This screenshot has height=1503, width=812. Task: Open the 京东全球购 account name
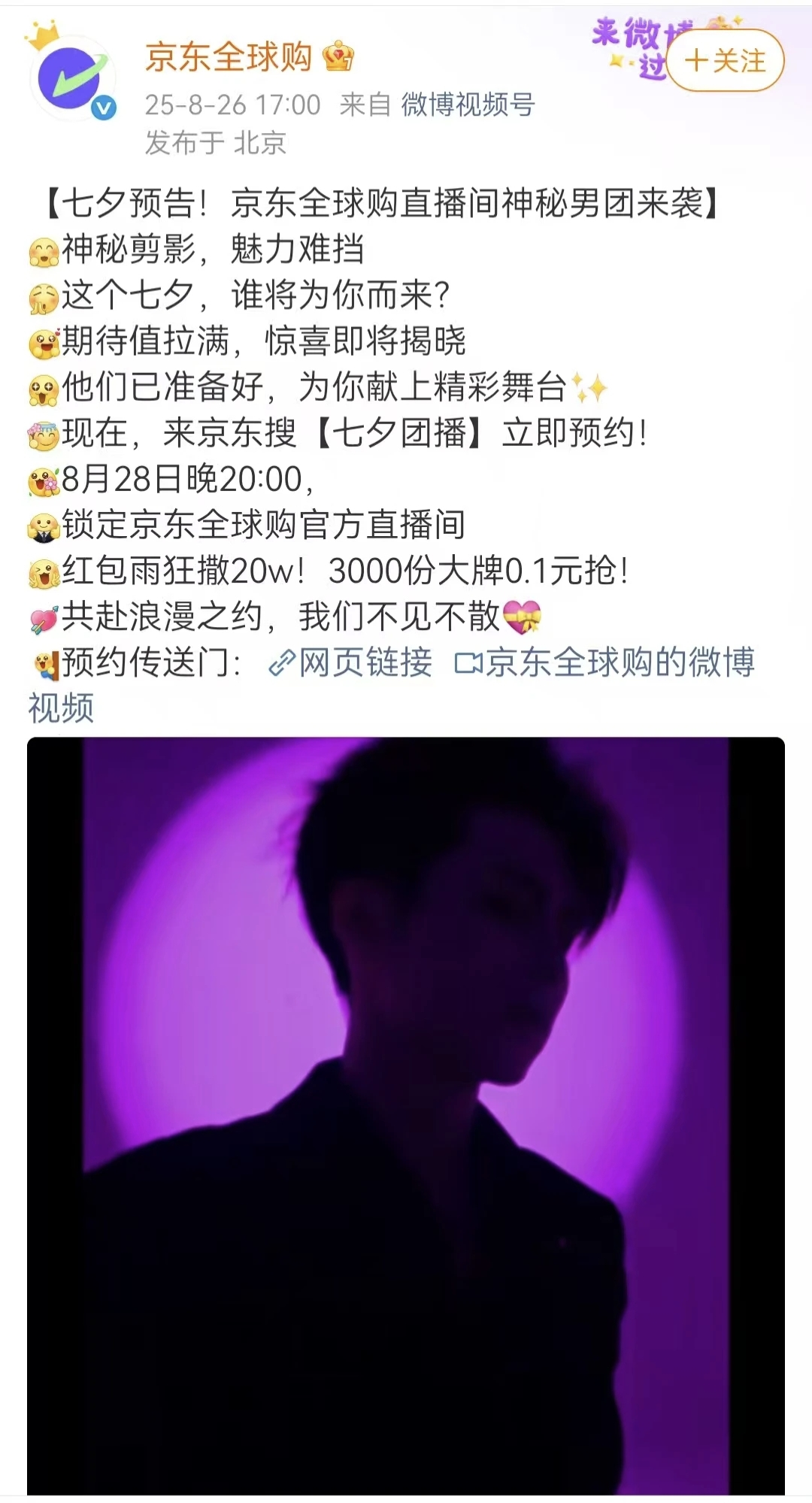229,57
